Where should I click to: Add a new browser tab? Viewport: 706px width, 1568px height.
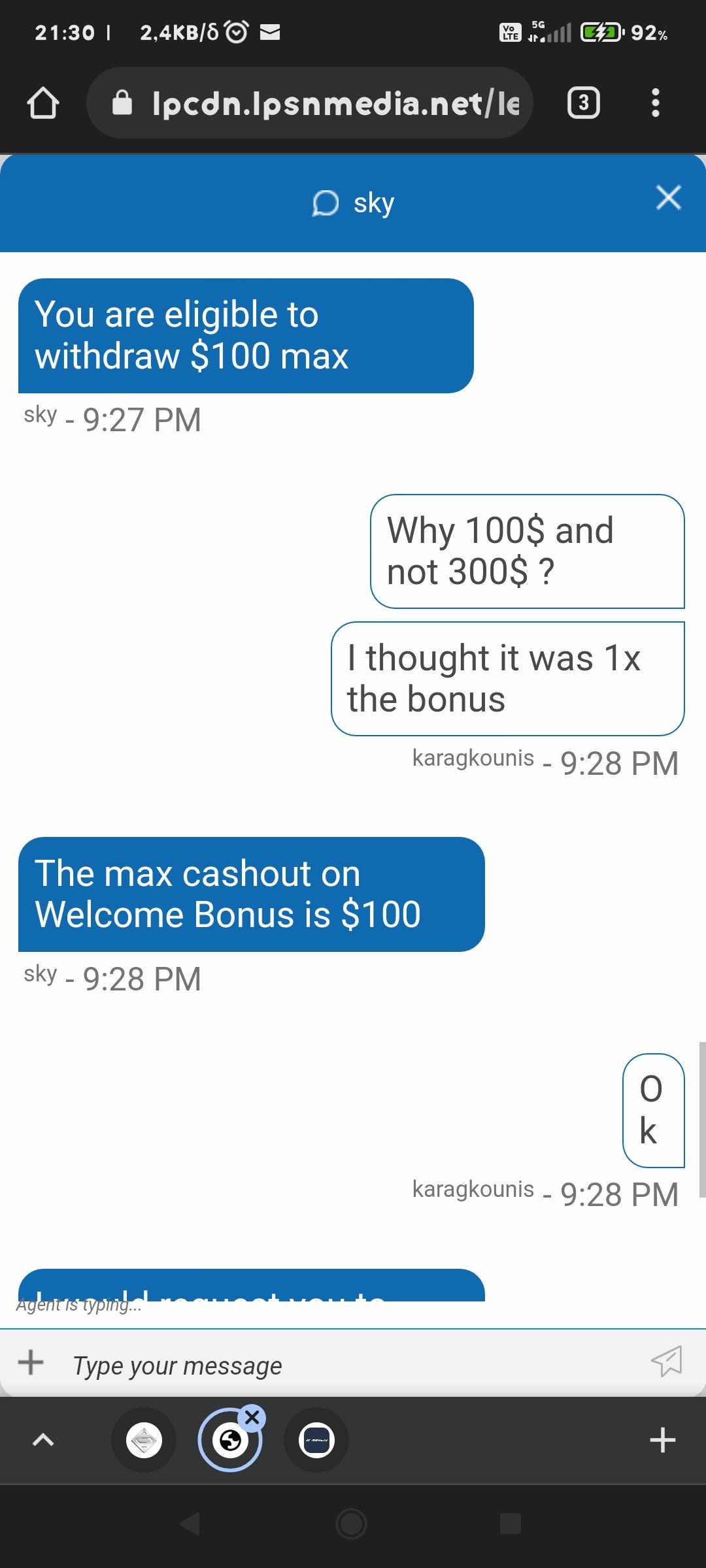(x=662, y=1440)
